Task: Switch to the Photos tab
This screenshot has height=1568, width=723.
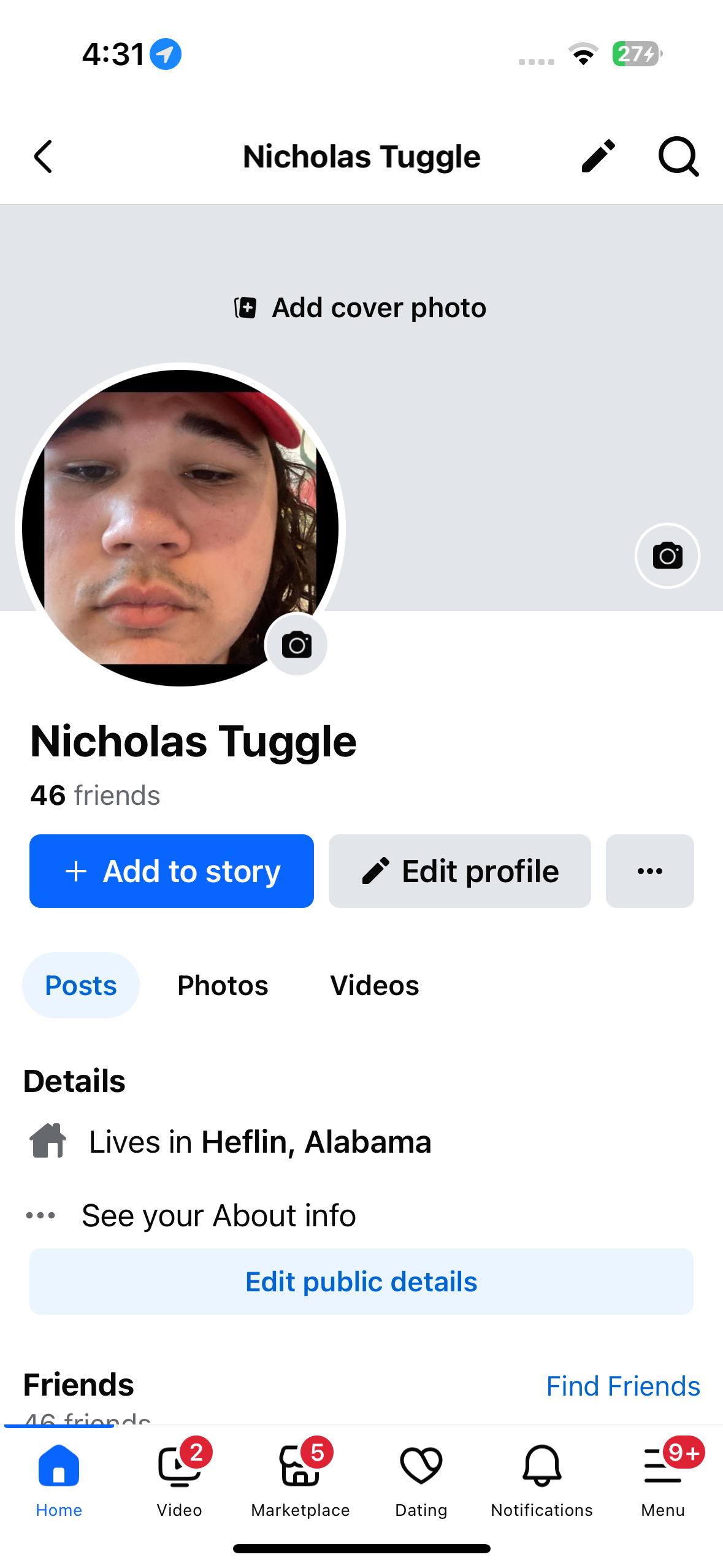Action: 223,986
